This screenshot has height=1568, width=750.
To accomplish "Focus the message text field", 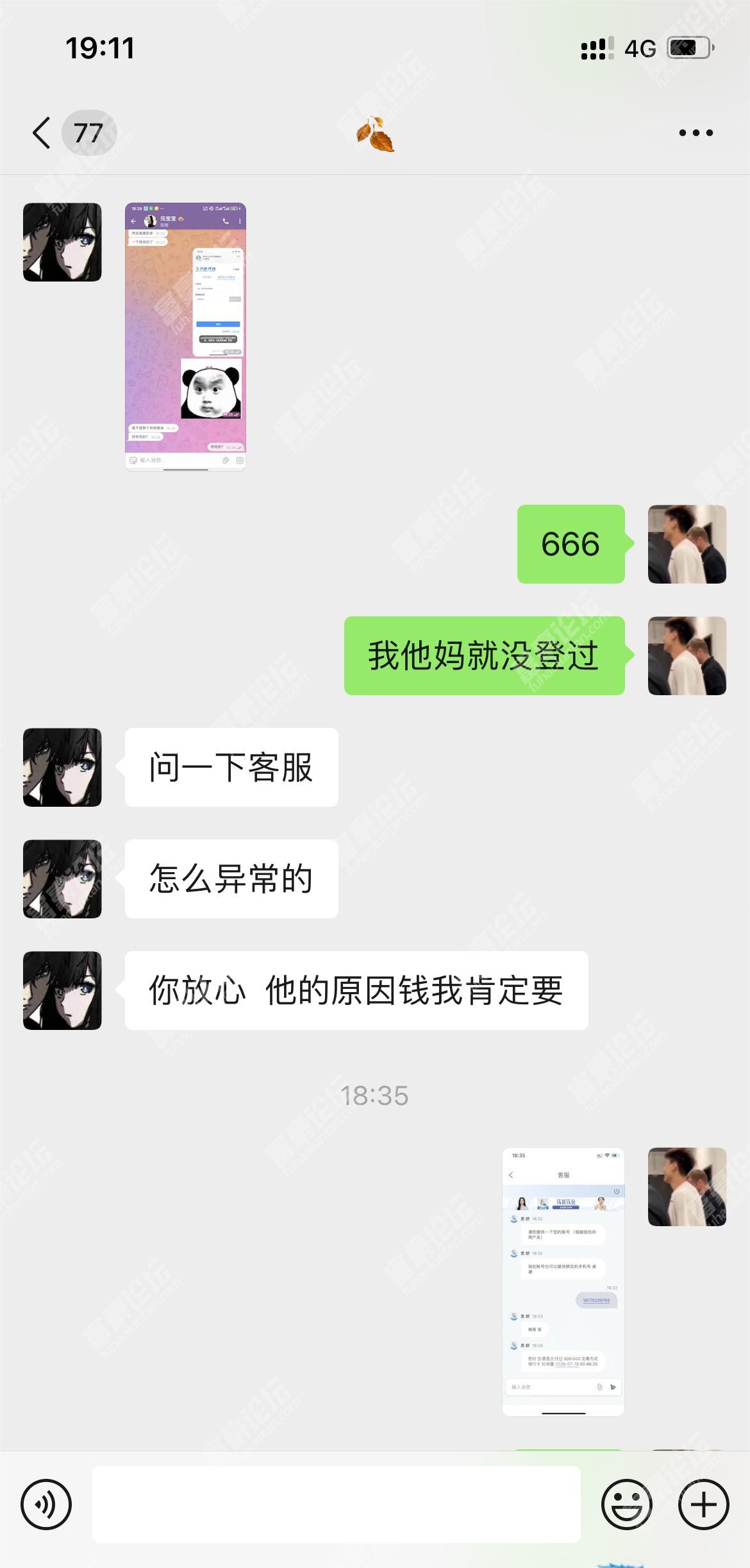I will tap(337, 1504).
